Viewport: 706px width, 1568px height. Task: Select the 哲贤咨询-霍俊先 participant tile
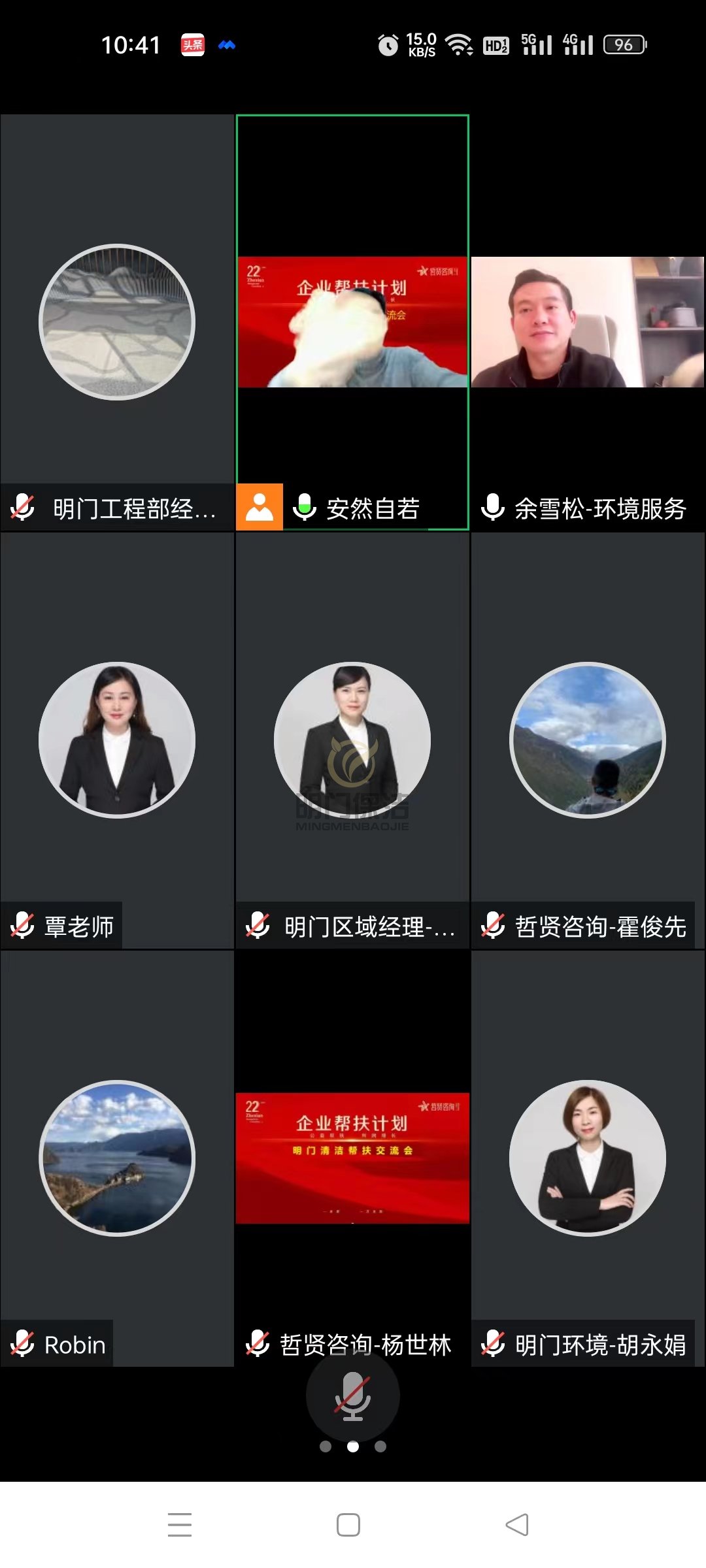pos(587,740)
